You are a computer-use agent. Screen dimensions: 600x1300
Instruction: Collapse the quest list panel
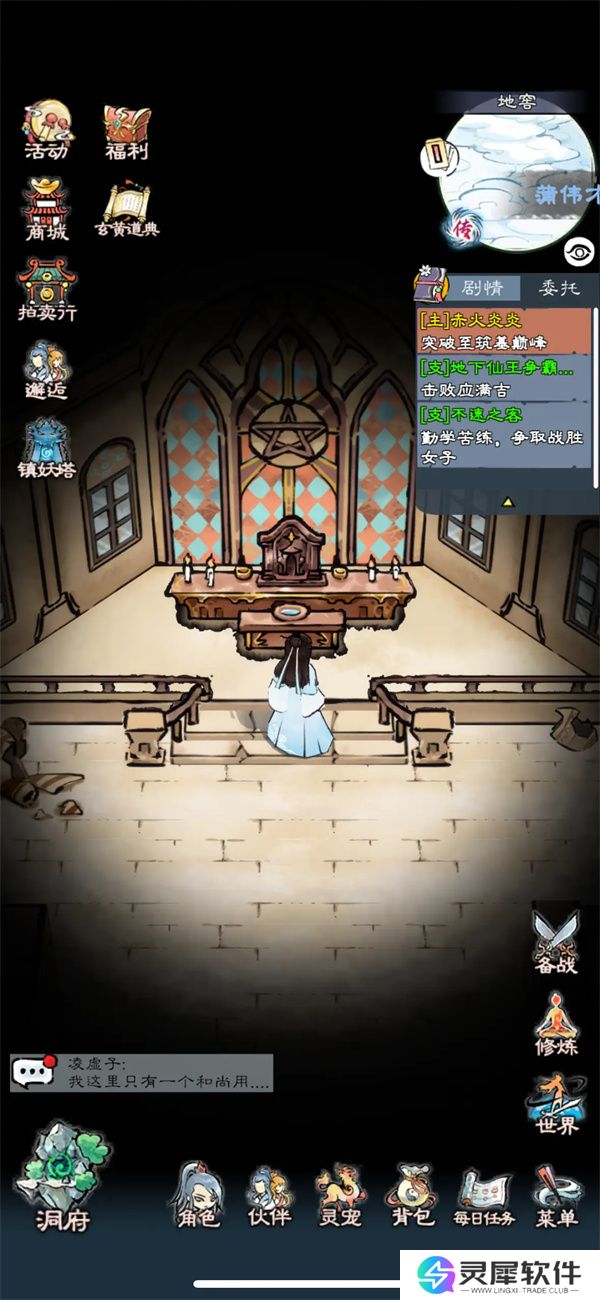(507, 501)
